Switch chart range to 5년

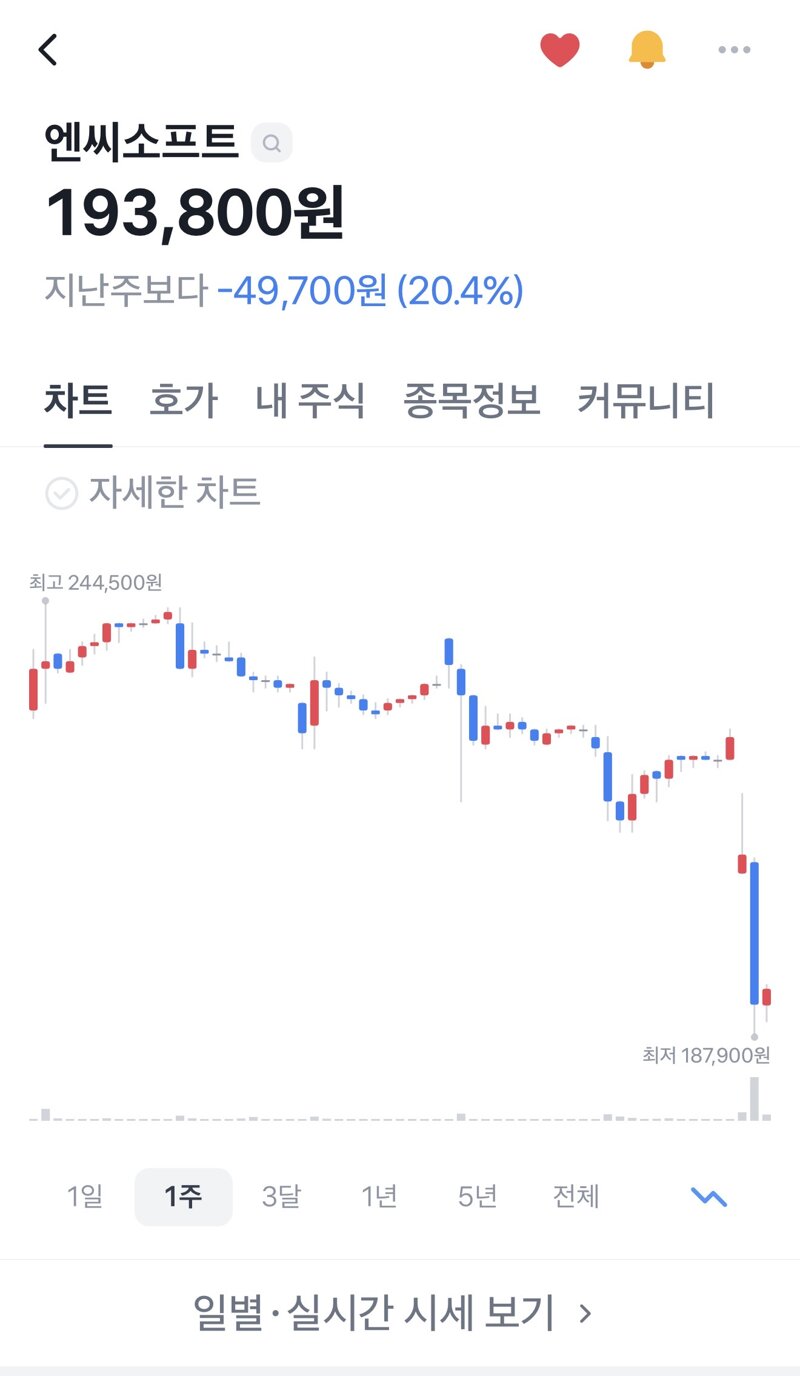pos(477,1196)
